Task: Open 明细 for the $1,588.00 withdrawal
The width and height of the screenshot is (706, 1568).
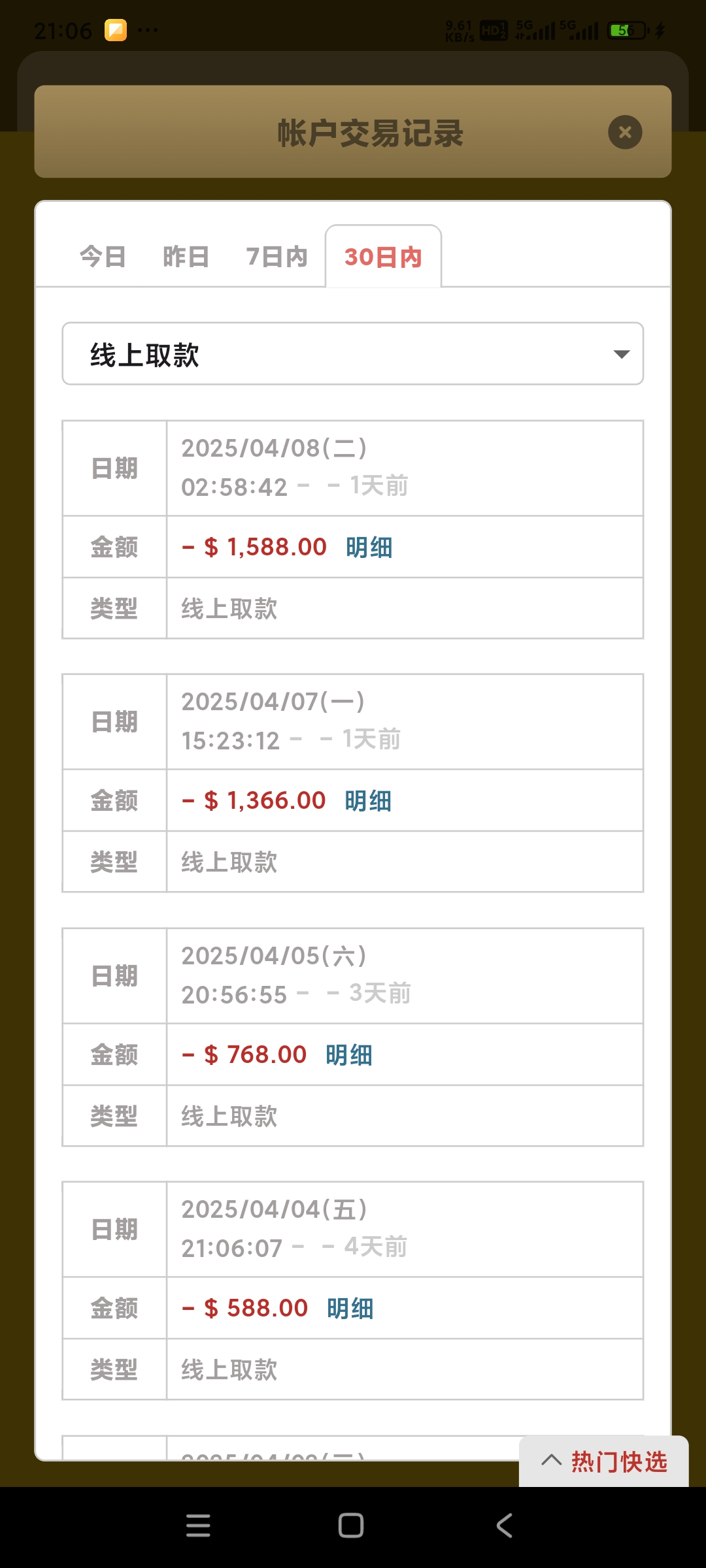Action: point(369,547)
